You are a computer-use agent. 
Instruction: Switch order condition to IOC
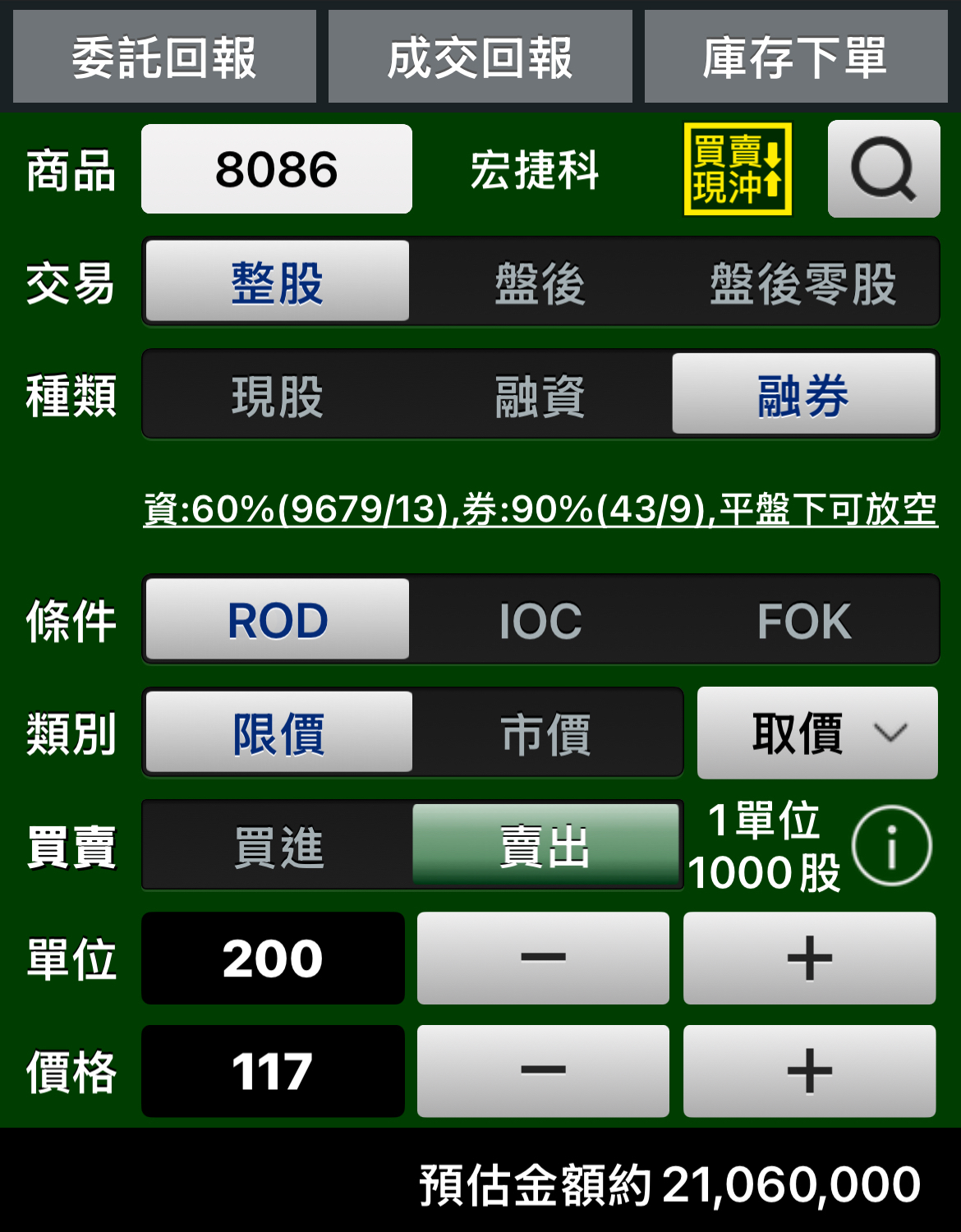click(540, 621)
